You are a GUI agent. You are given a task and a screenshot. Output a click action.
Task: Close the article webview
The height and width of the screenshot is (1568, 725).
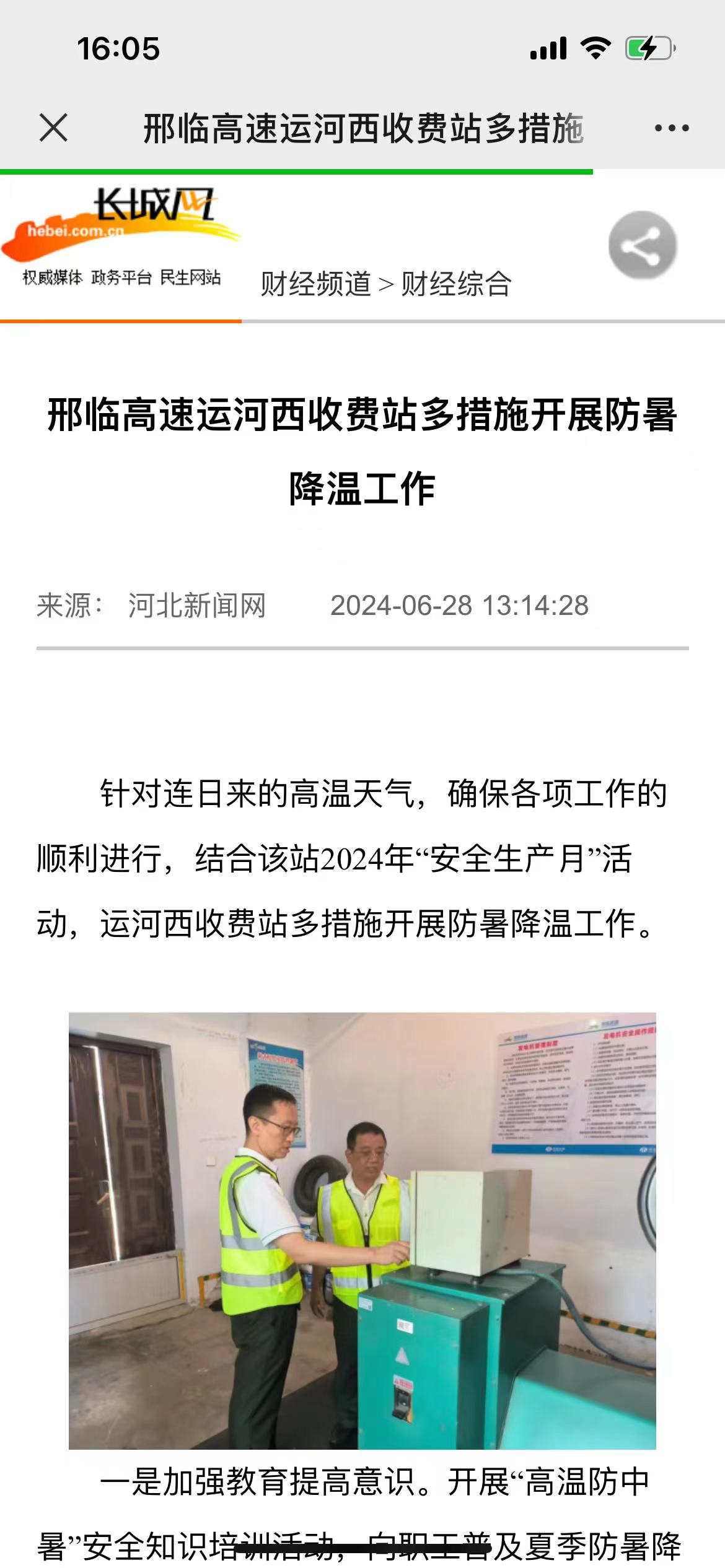click(53, 128)
